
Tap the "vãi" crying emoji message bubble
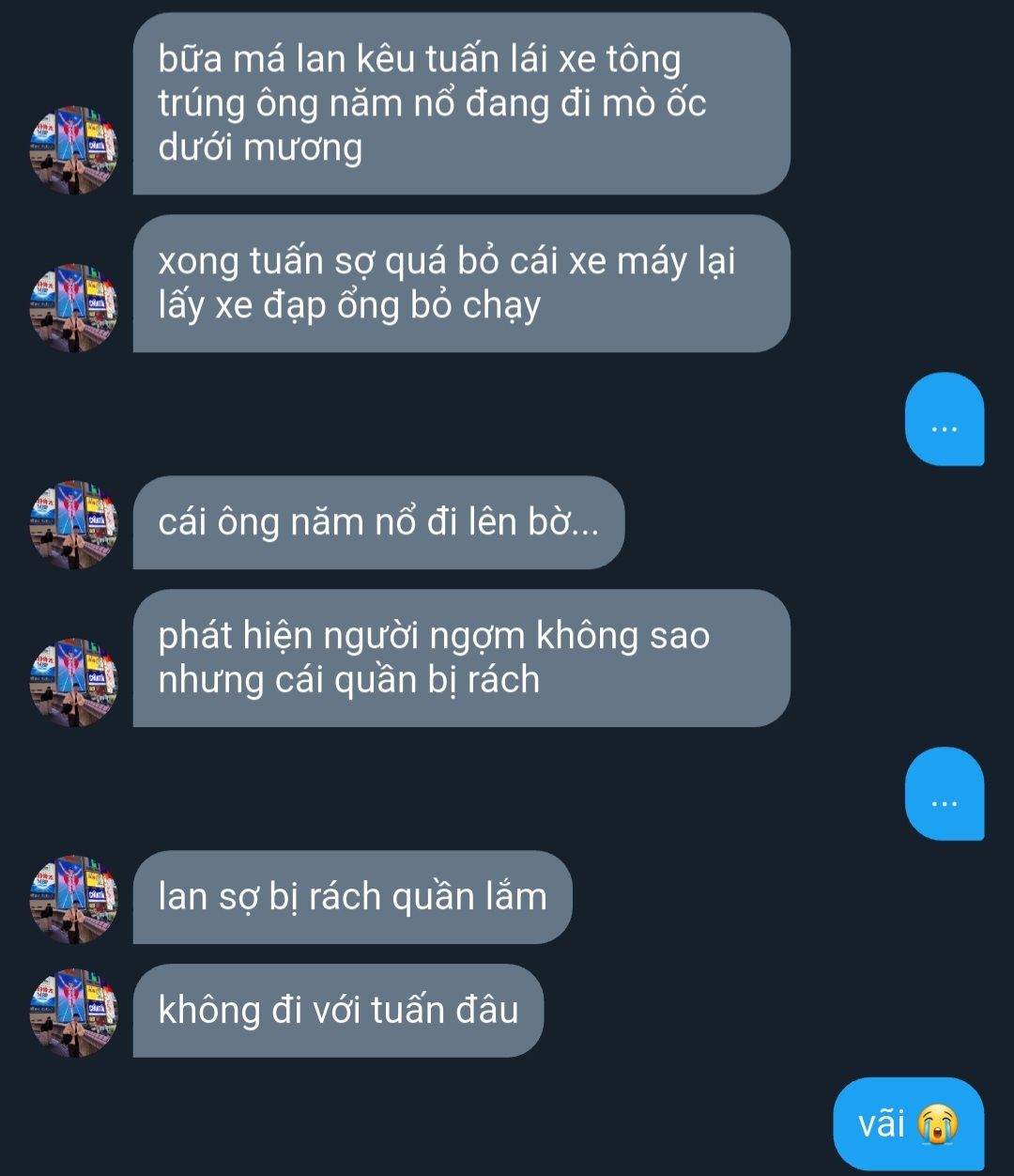(907, 1123)
